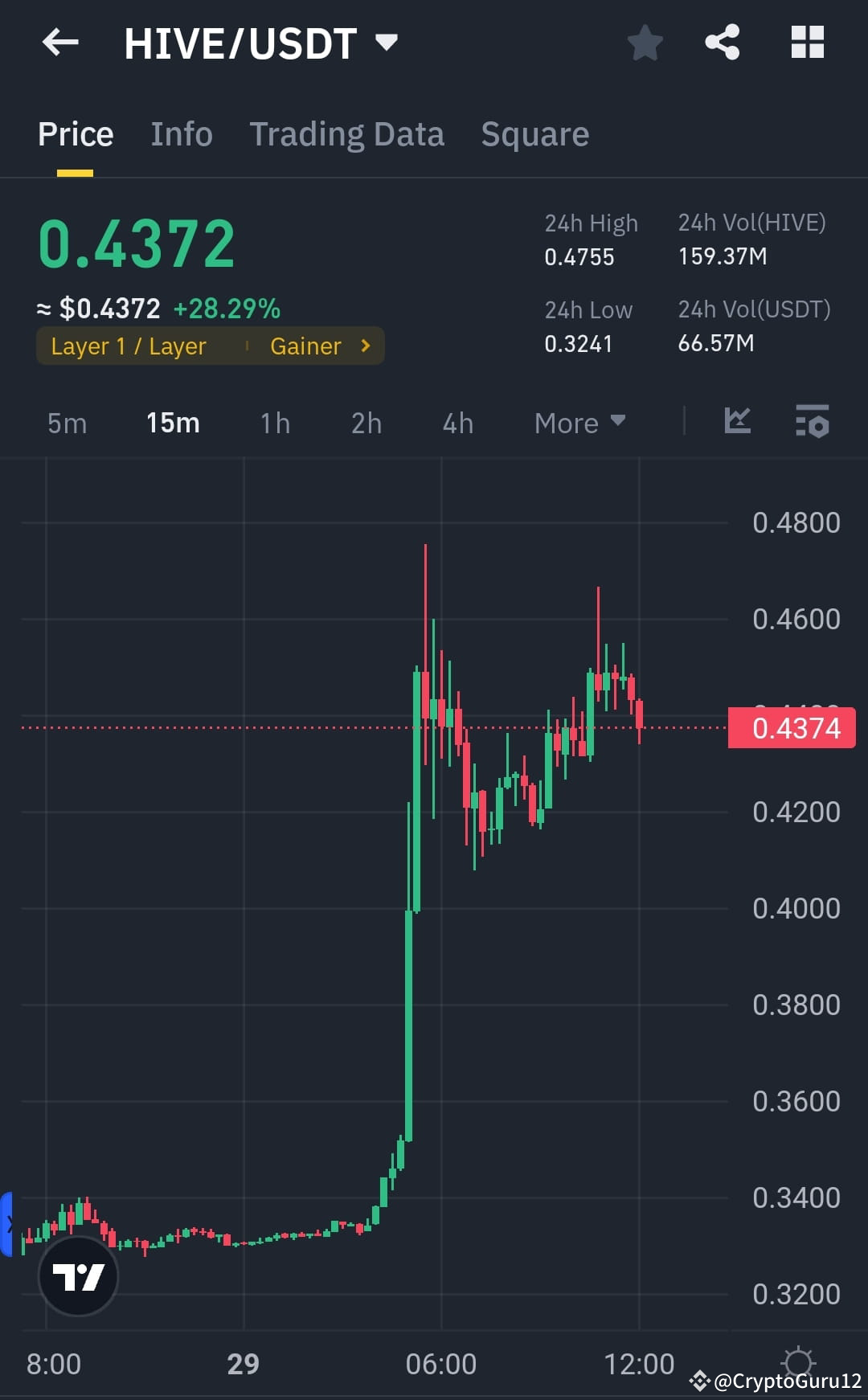Select the 1h candle interval
The width and height of the screenshot is (868, 1400).
pos(274,423)
